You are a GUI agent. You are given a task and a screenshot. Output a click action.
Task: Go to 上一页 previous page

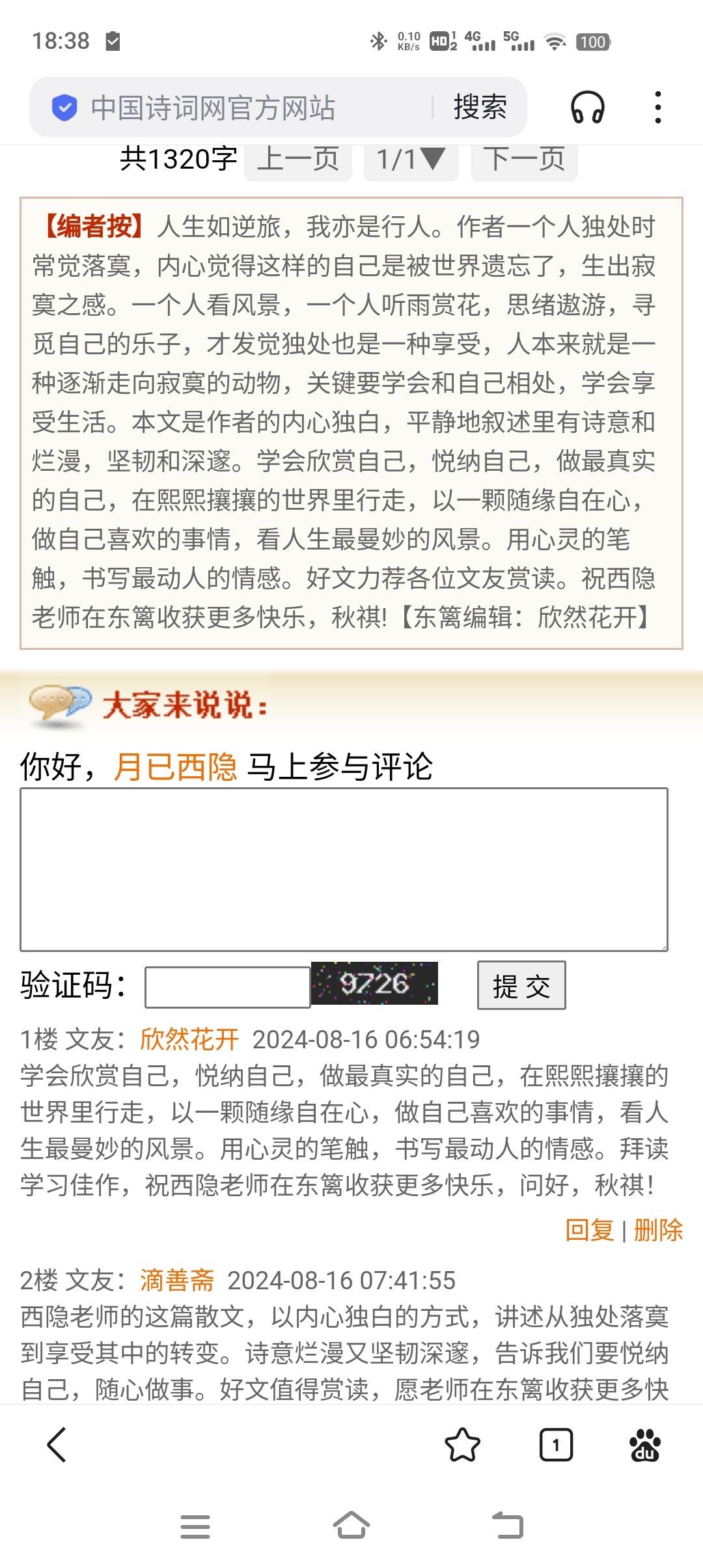[298, 160]
